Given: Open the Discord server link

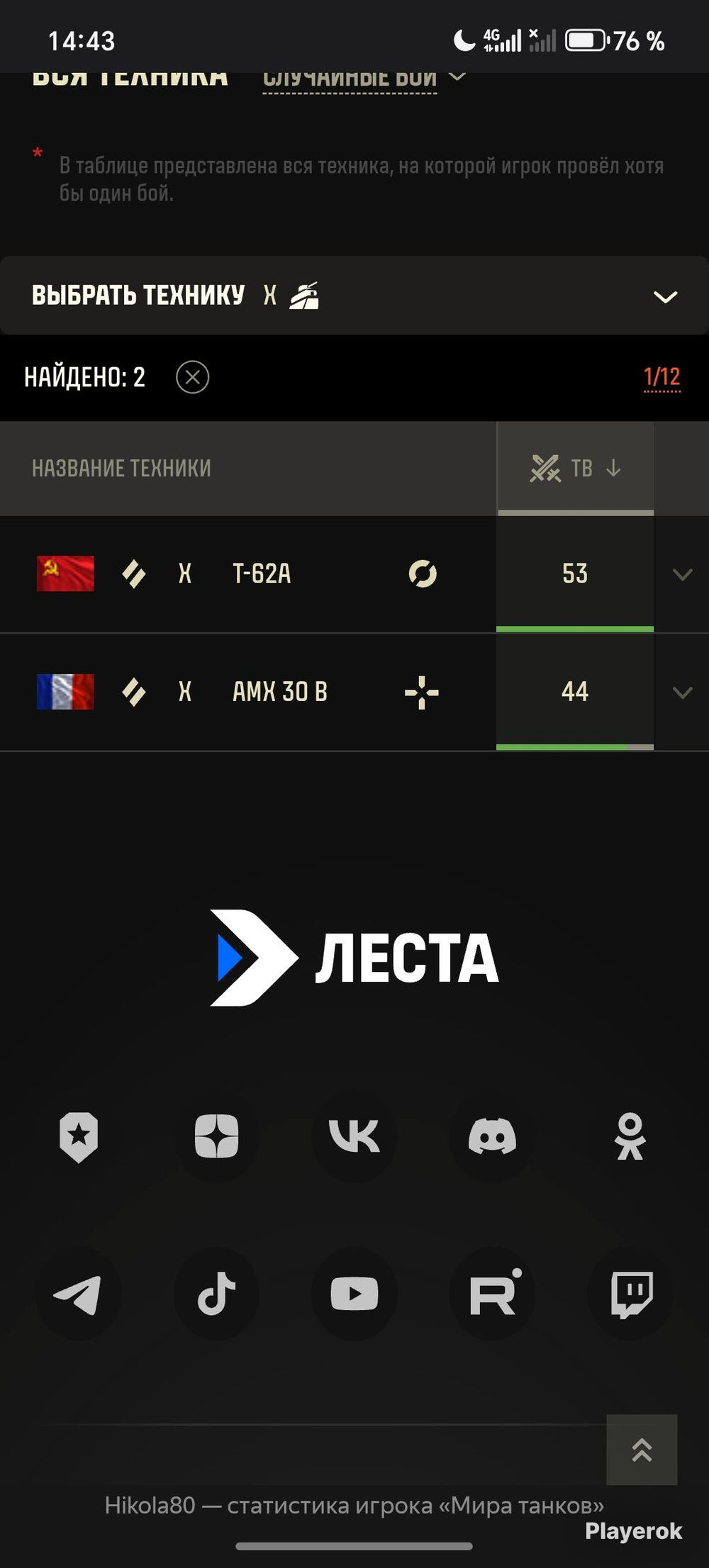Looking at the screenshot, I should pyautogui.click(x=492, y=1136).
